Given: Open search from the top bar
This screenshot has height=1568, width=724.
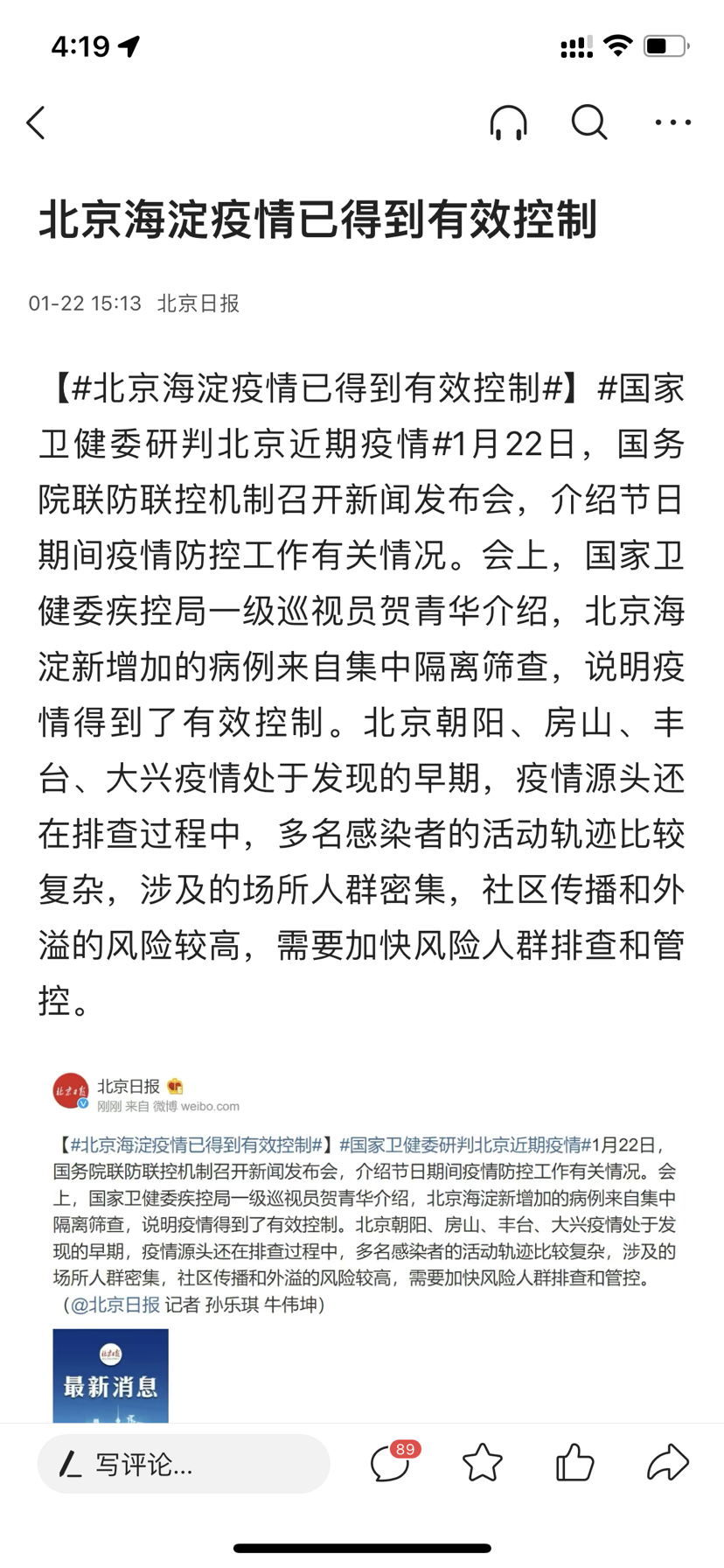Looking at the screenshot, I should point(589,123).
